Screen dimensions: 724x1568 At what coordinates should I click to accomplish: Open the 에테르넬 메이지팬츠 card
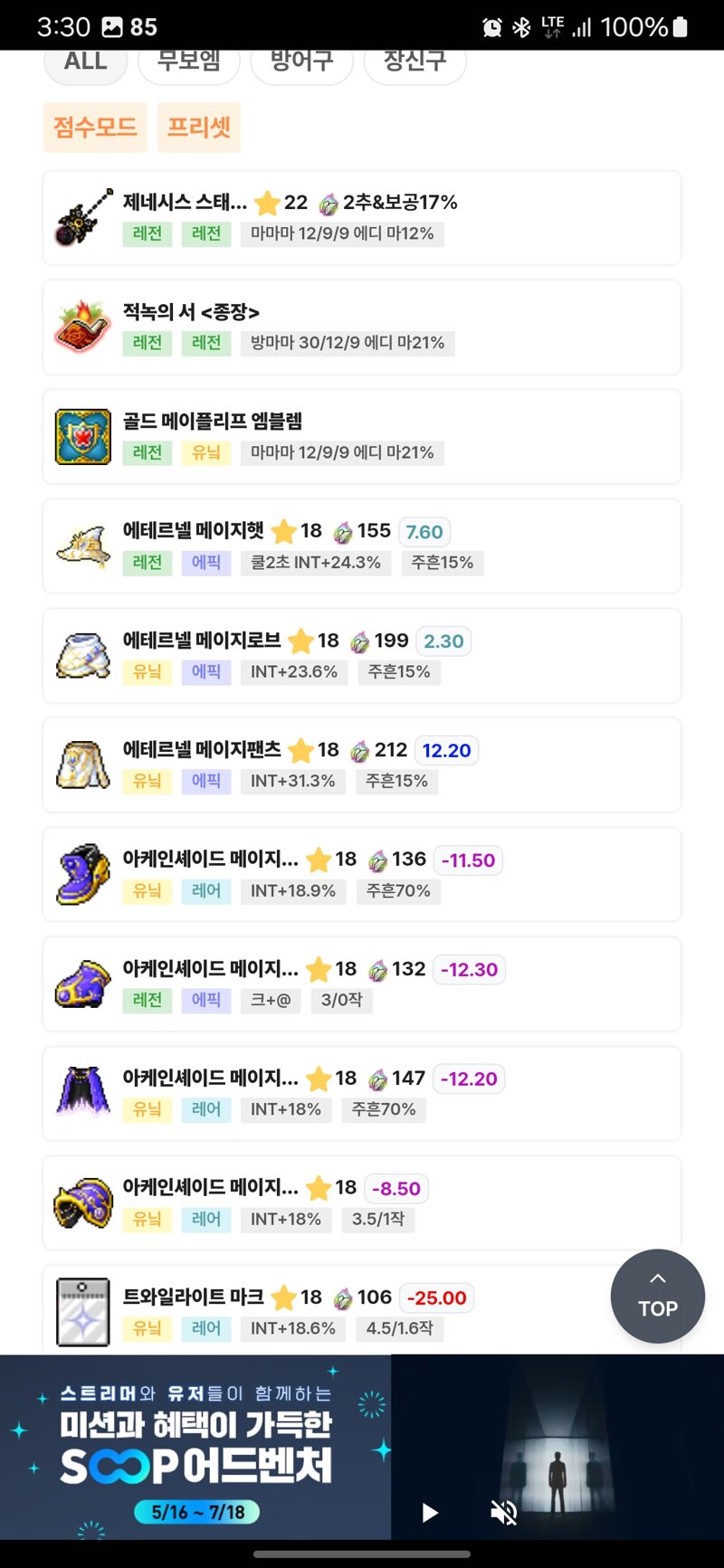[362, 765]
